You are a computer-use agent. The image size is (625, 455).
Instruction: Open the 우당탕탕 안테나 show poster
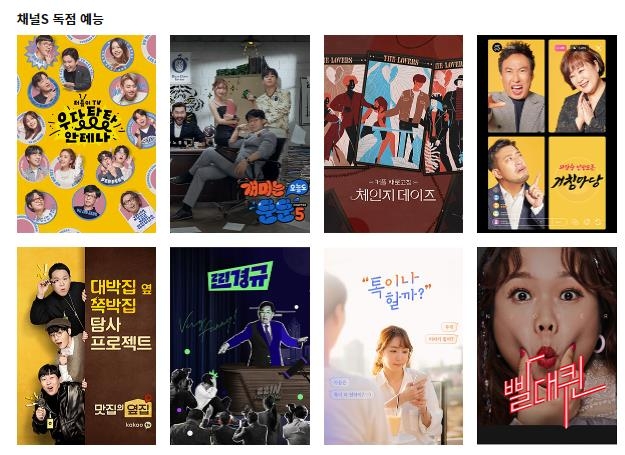(86, 134)
